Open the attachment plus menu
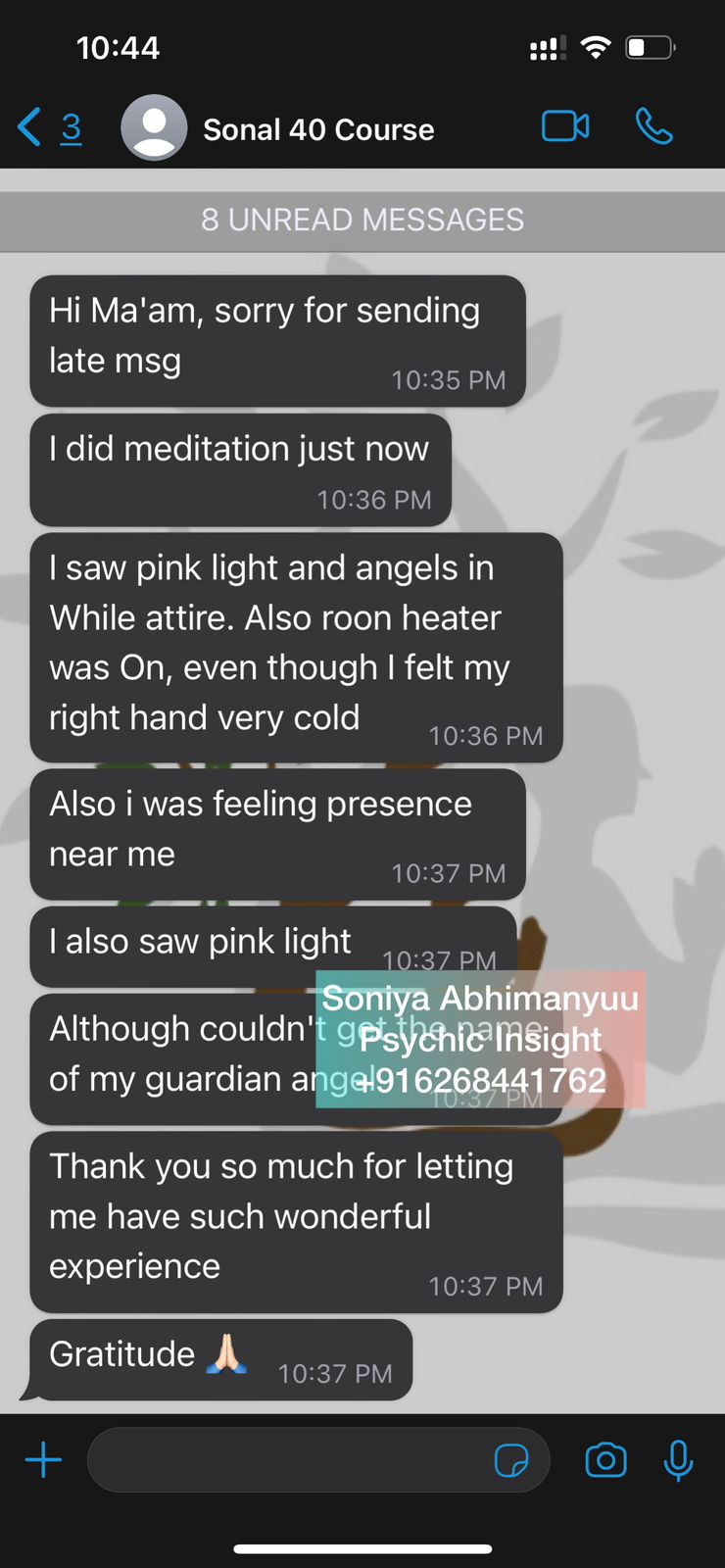 click(x=43, y=1460)
